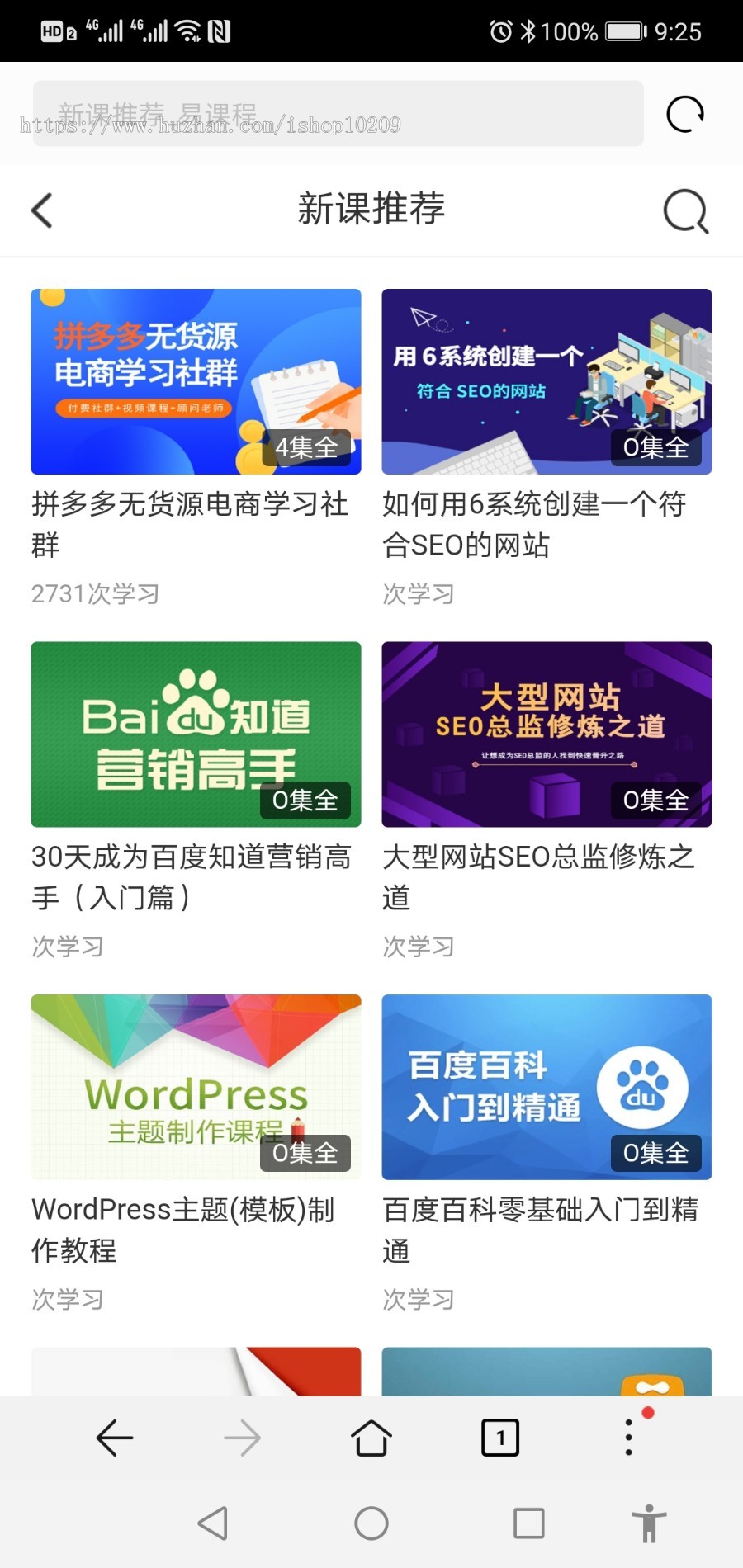Tap the Android recents square button
Image resolution: width=743 pixels, height=1568 pixels.
tap(529, 1523)
